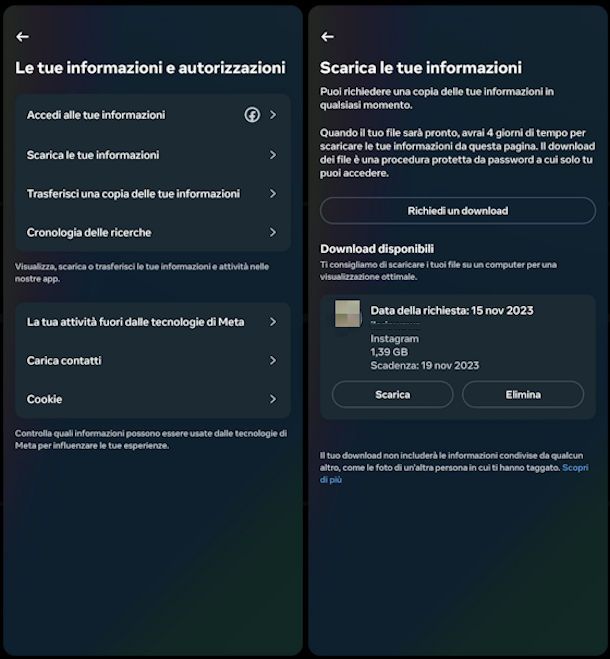Go back from Le tue informazioni e autorizzazioni
This screenshot has width=610, height=659.
[x=22, y=37]
